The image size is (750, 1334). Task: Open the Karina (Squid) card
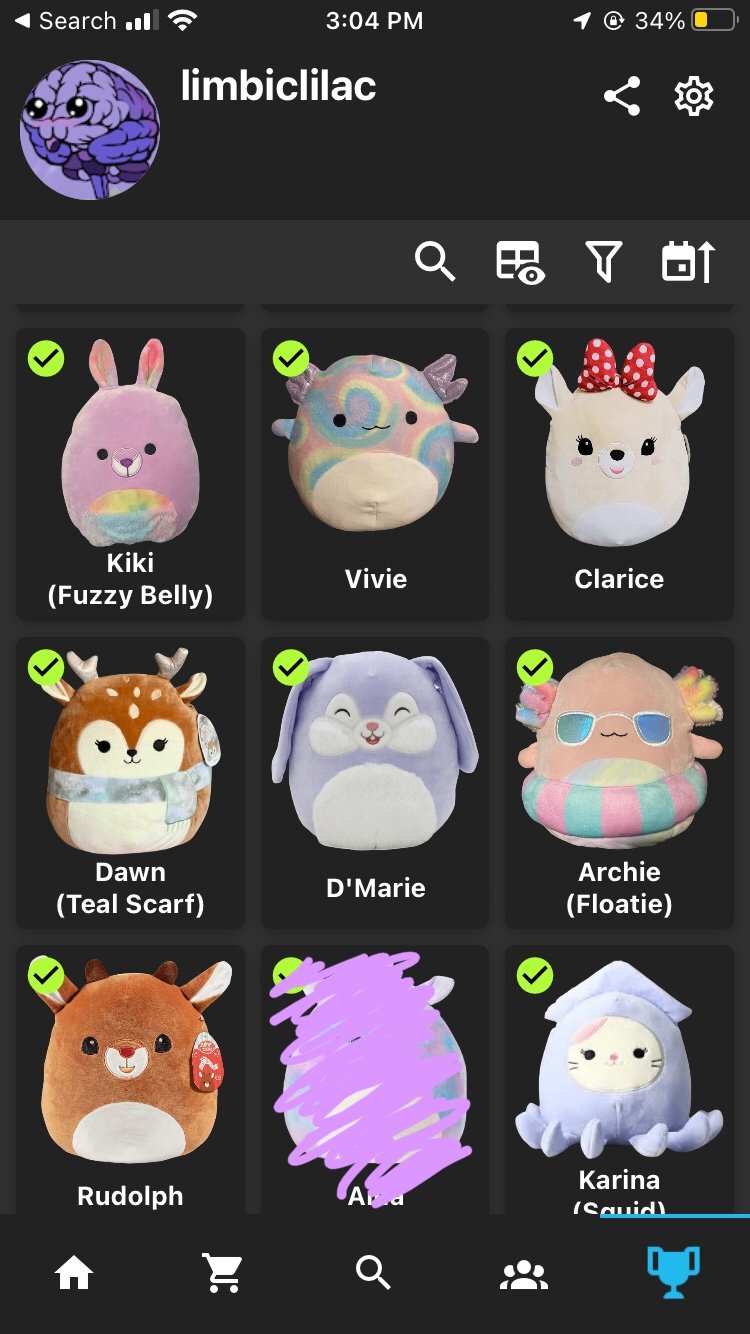pos(619,1080)
